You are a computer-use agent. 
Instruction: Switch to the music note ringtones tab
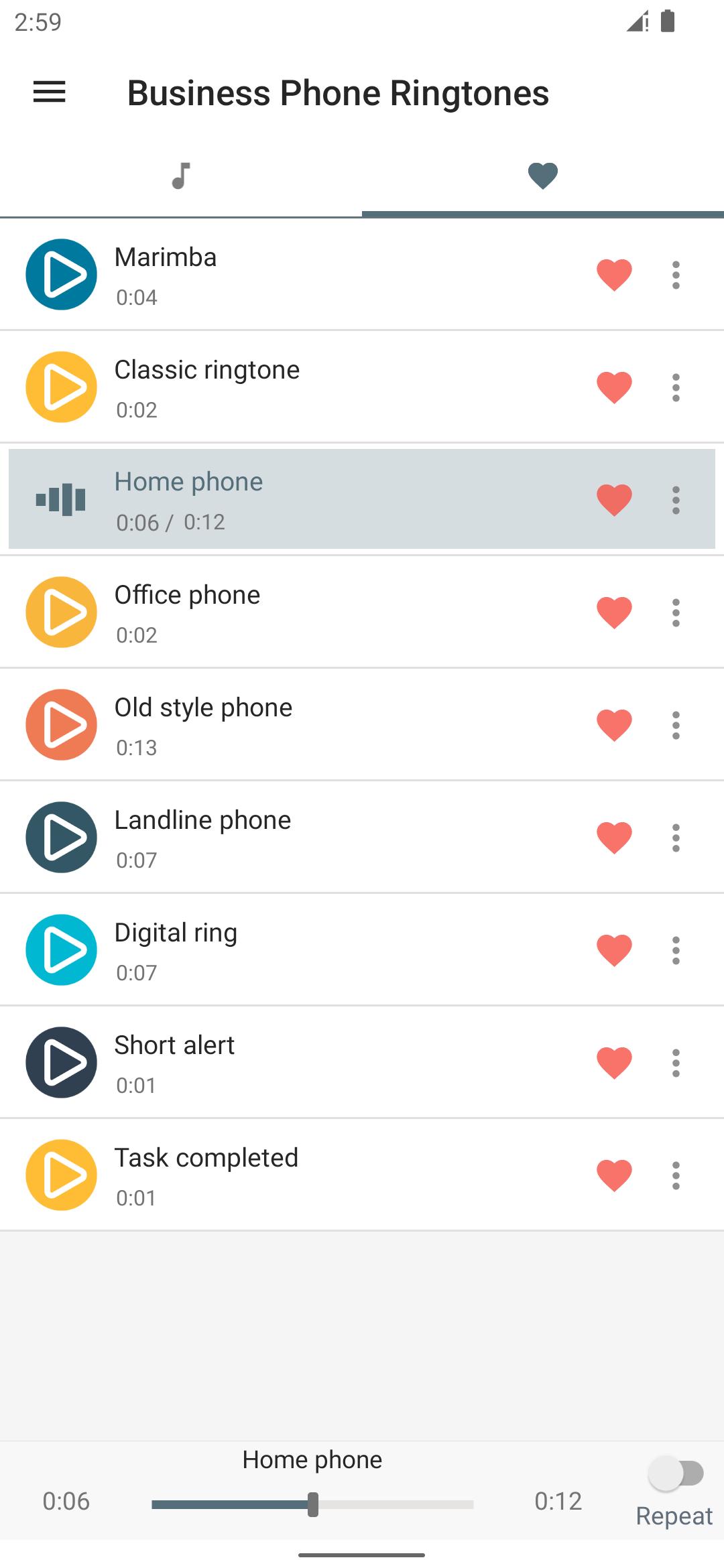pos(181,176)
